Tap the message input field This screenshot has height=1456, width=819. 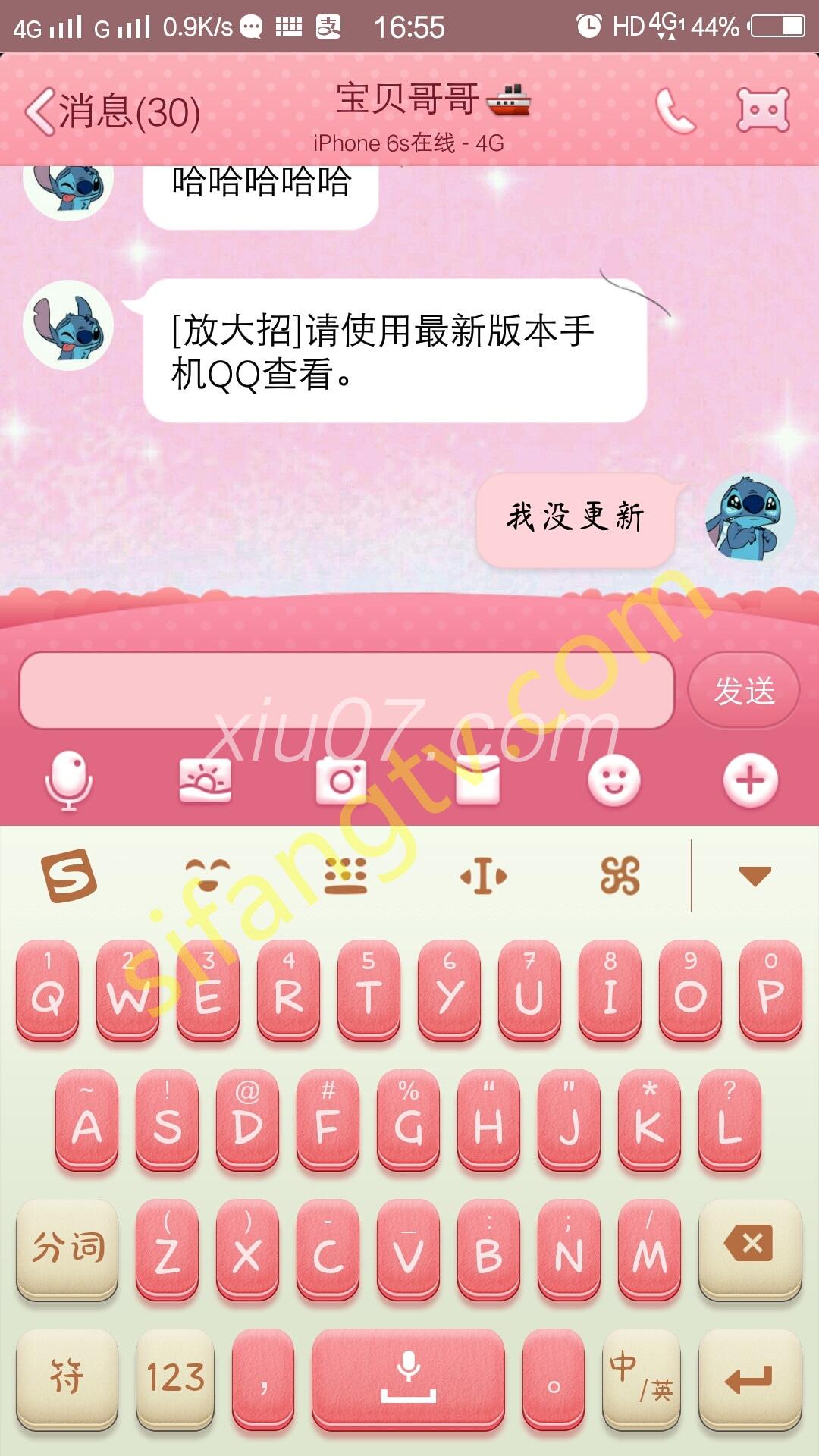[x=347, y=690]
